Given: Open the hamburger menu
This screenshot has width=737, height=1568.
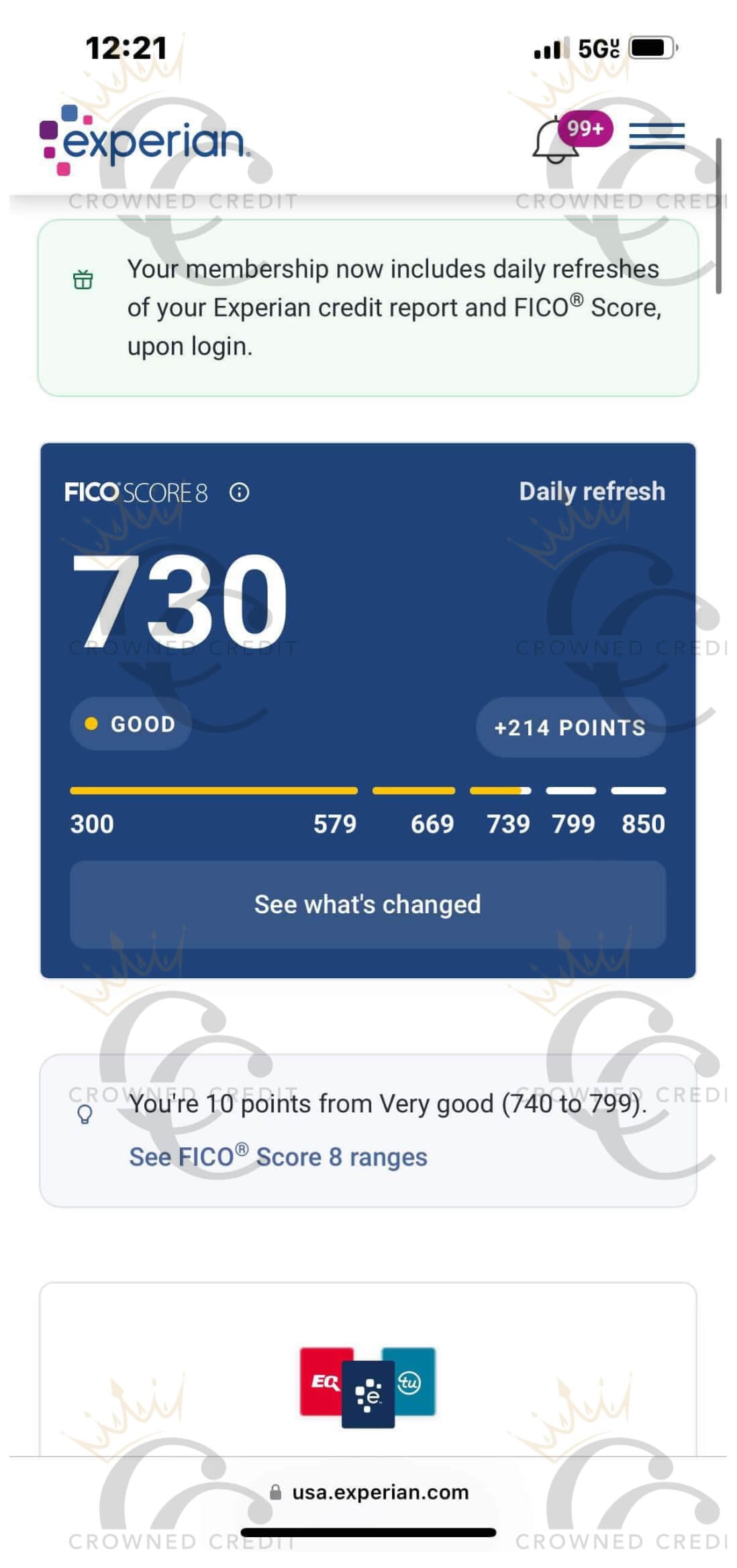Looking at the screenshot, I should click(x=656, y=136).
